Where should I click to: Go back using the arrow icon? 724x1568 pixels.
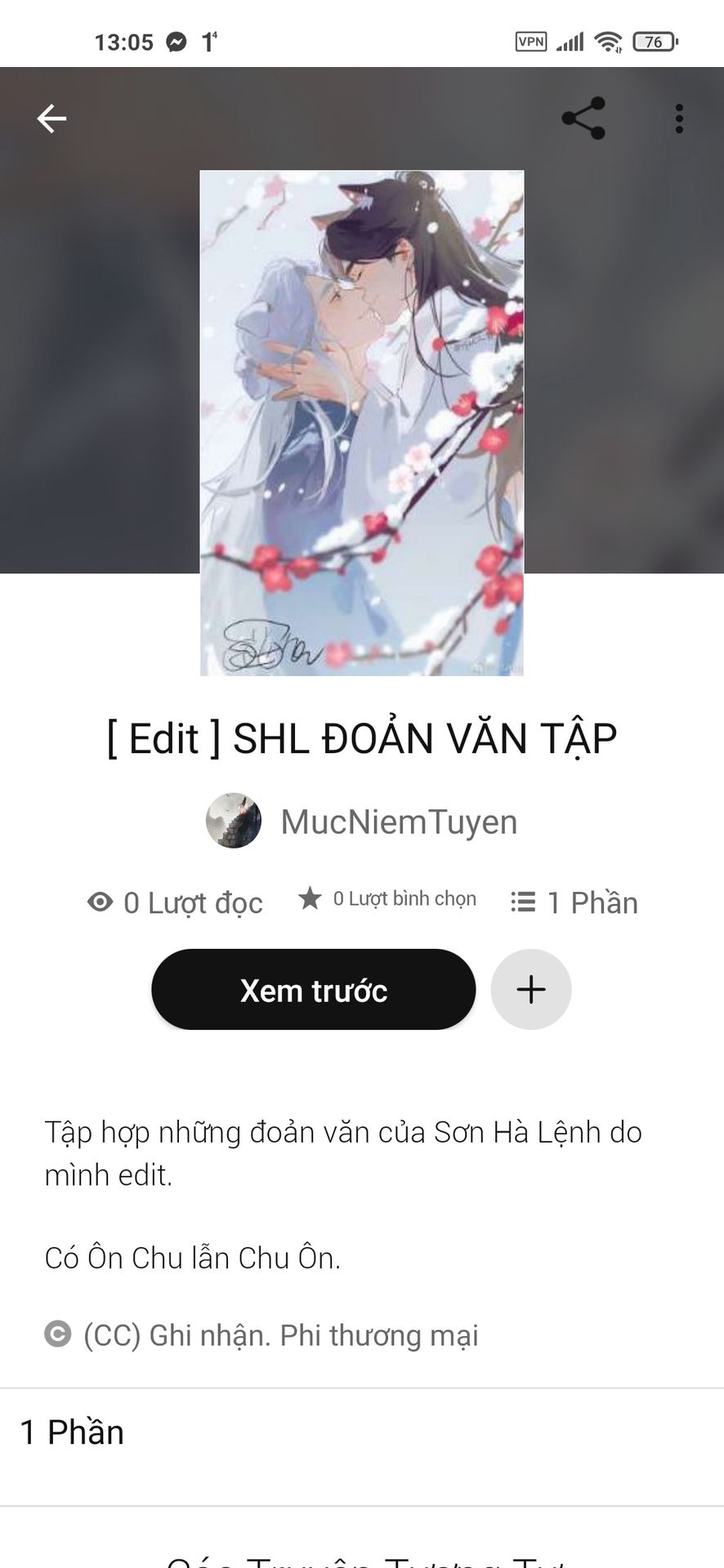coord(51,118)
